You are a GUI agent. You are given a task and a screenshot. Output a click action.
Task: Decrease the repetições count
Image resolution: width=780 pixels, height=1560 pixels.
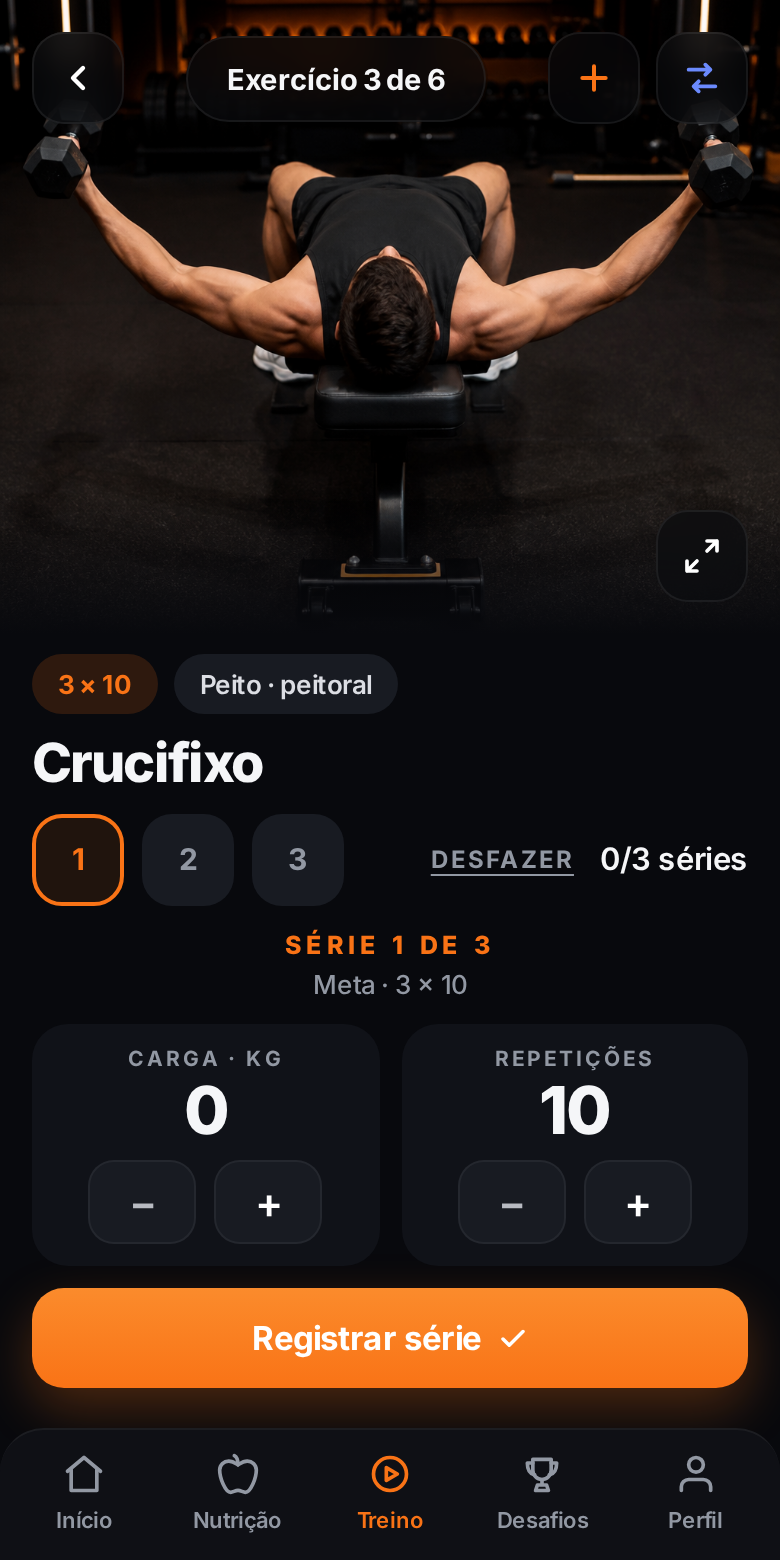tap(512, 1202)
